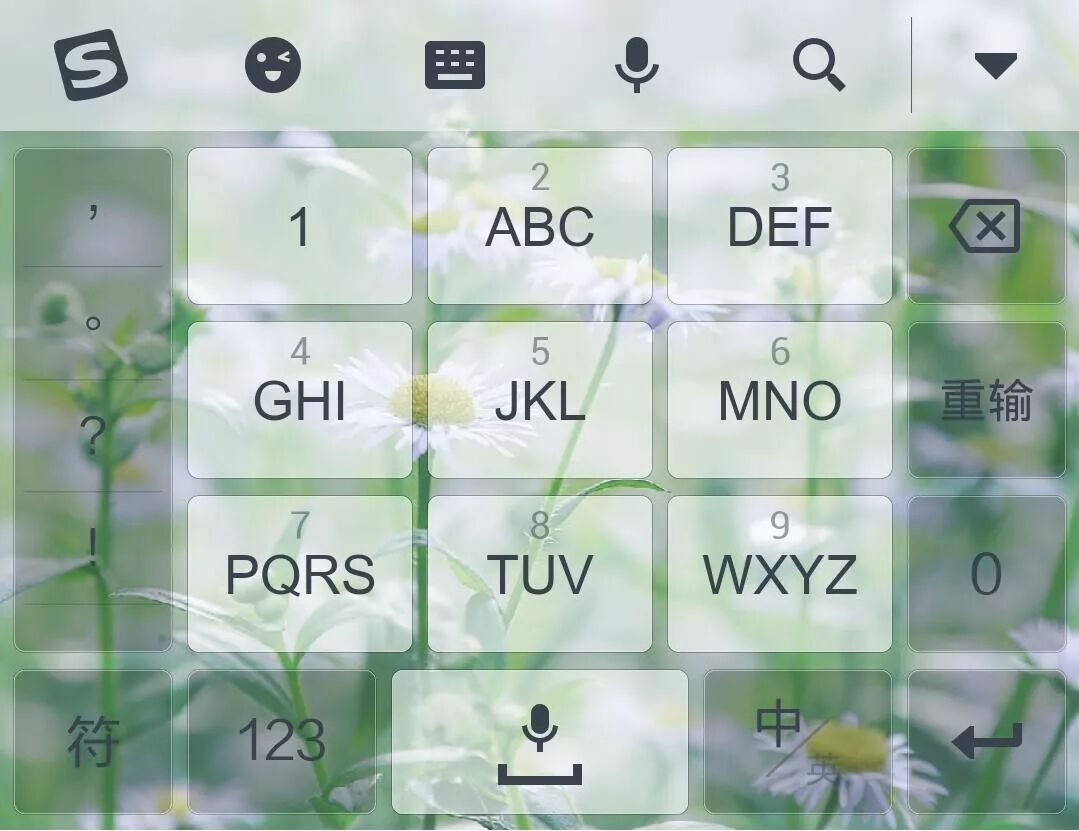Tap the 4 GHI key
The image size is (1079, 831).
click(x=300, y=400)
